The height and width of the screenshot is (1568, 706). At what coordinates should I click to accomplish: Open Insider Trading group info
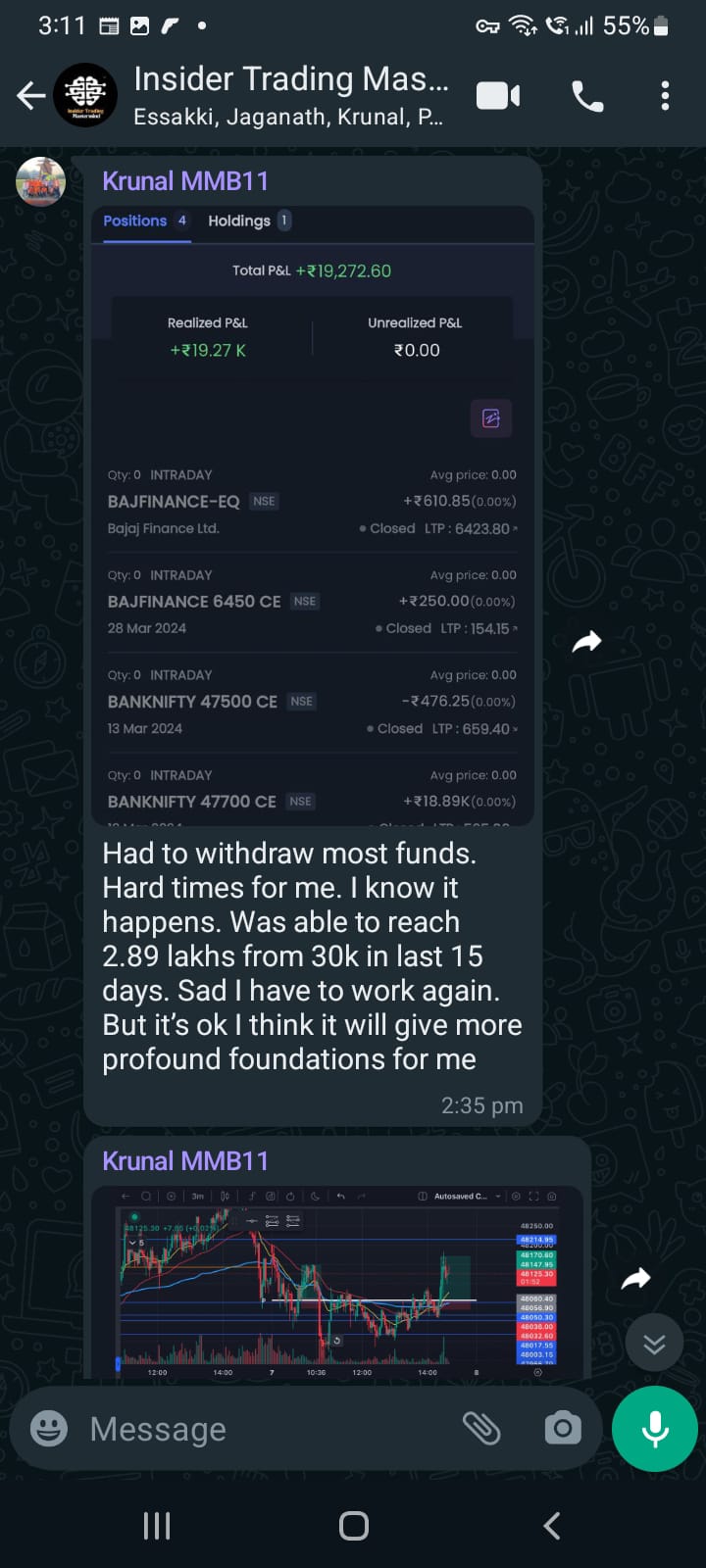290,95
